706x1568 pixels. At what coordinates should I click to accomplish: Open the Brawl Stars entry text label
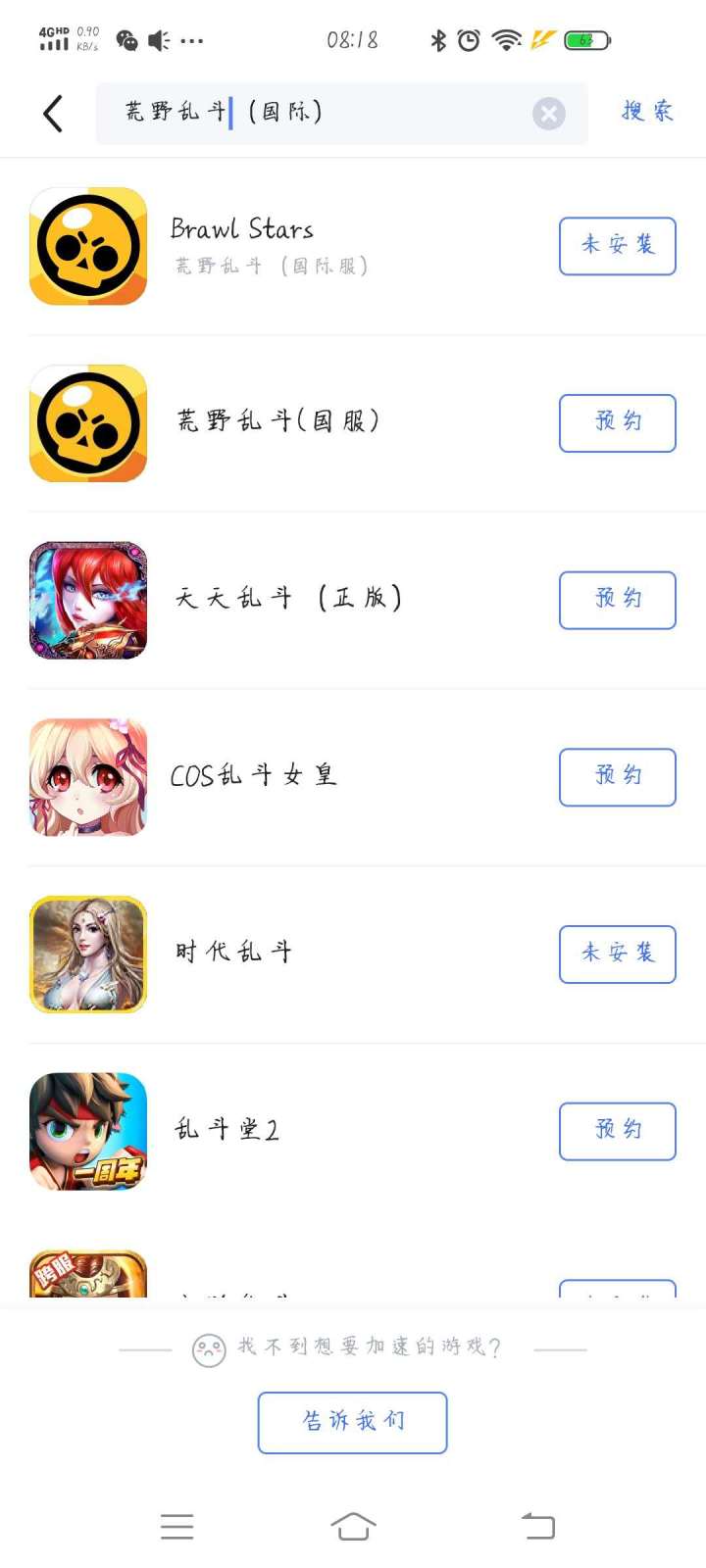pos(242,227)
